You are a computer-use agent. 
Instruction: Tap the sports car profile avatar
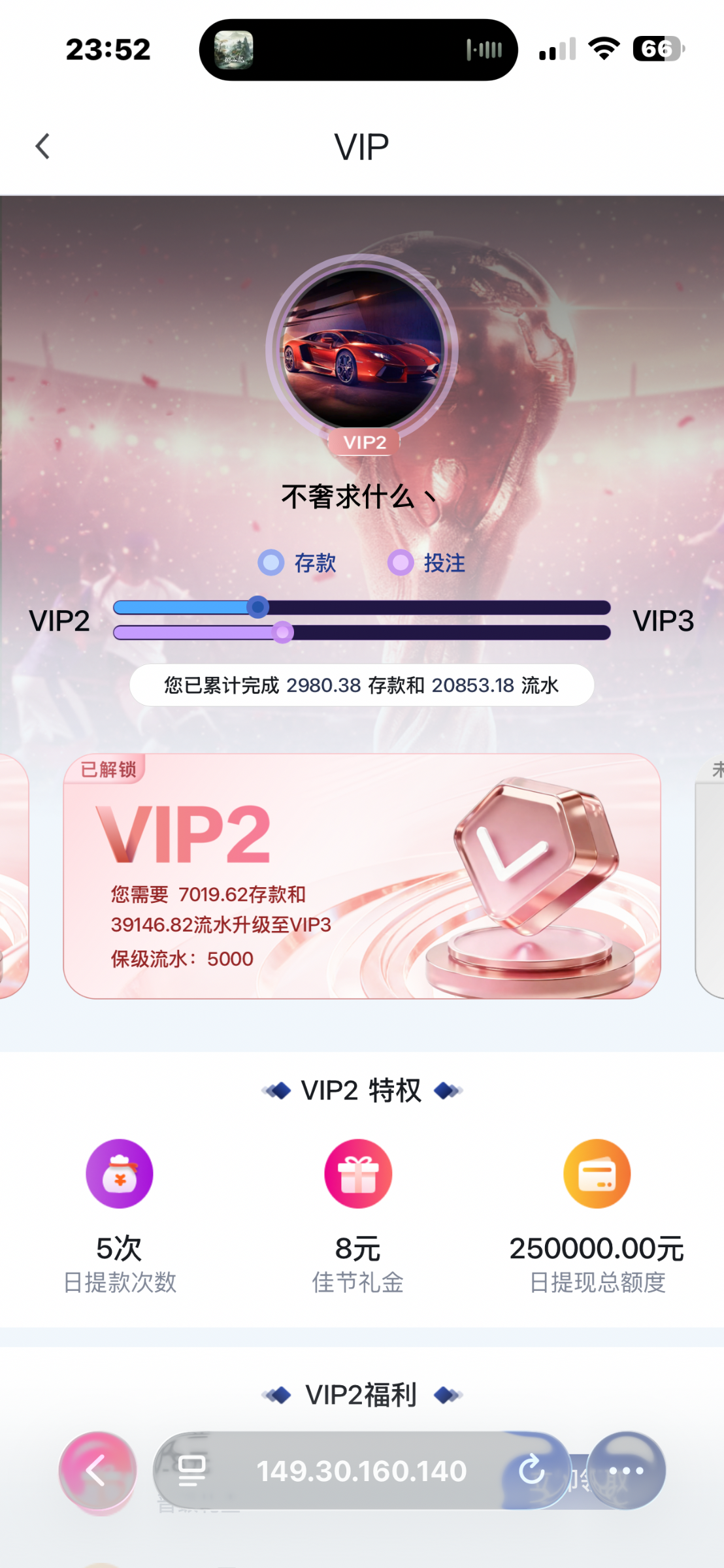click(362, 349)
